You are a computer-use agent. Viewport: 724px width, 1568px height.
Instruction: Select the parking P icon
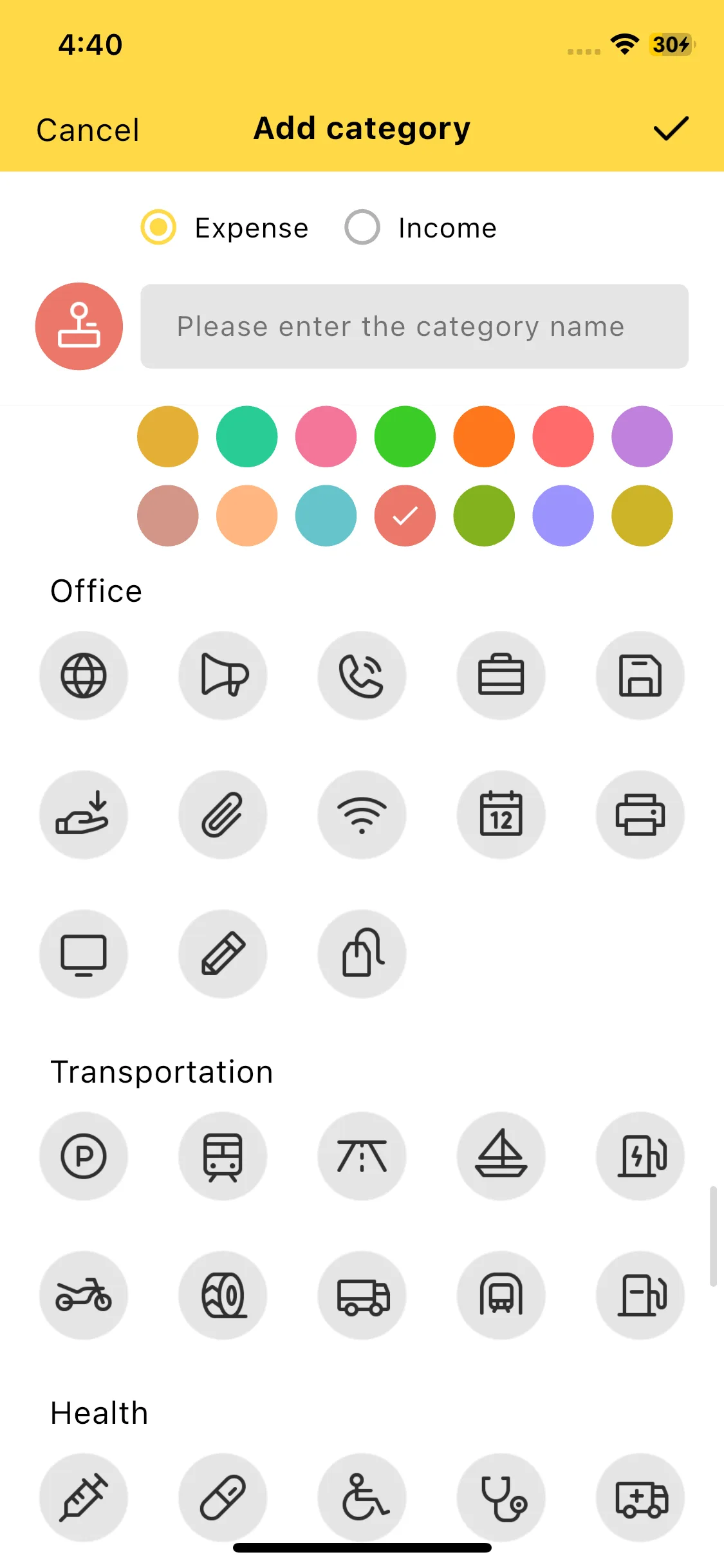(x=84, y=1156)
